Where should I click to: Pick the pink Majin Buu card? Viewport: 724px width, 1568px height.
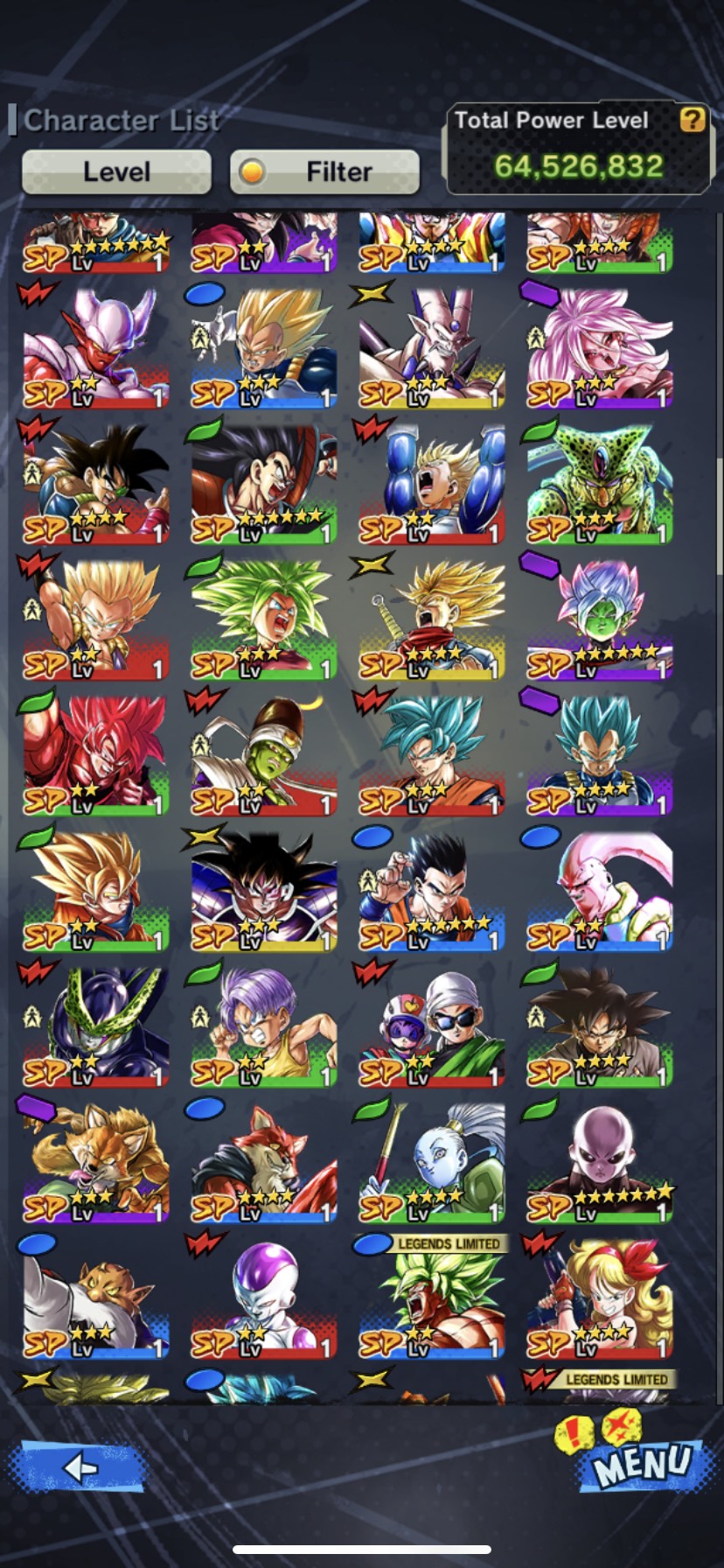click(599, 891)
